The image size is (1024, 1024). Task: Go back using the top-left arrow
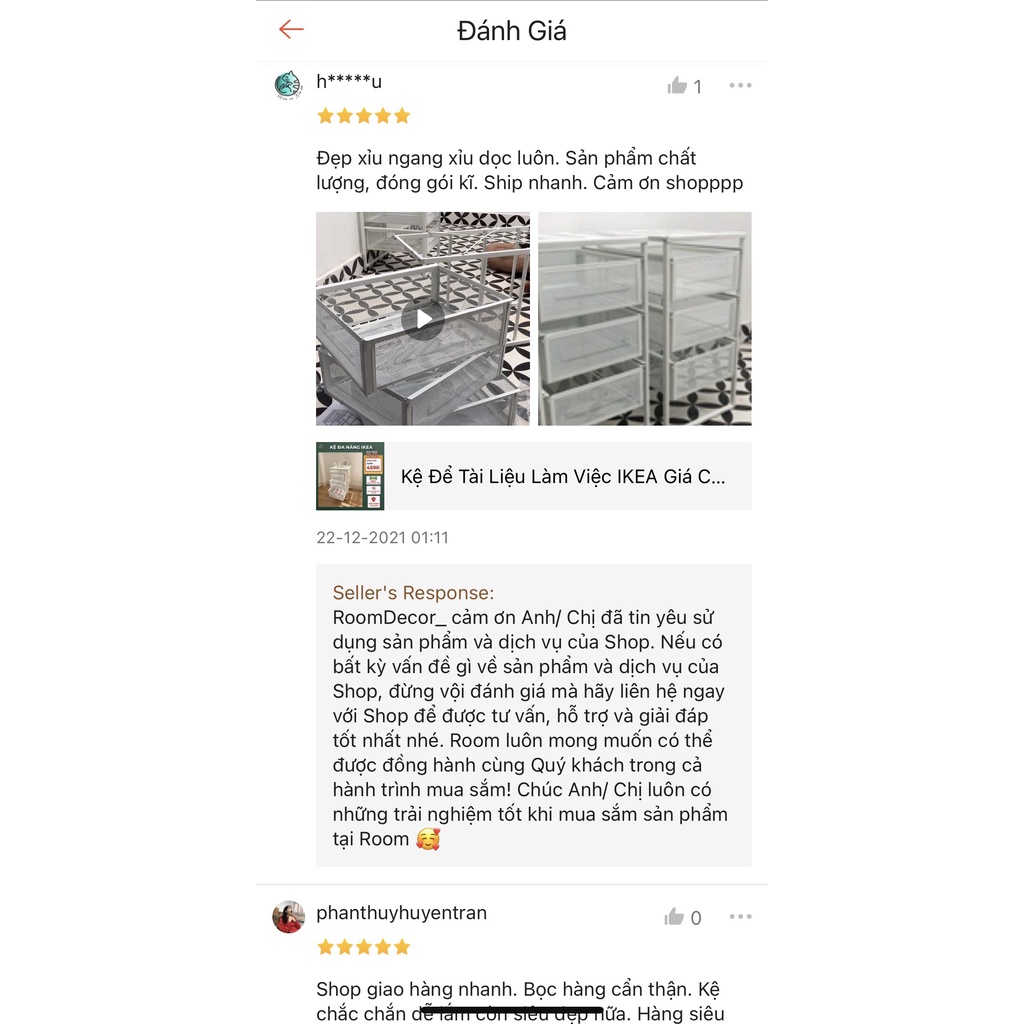291,30
